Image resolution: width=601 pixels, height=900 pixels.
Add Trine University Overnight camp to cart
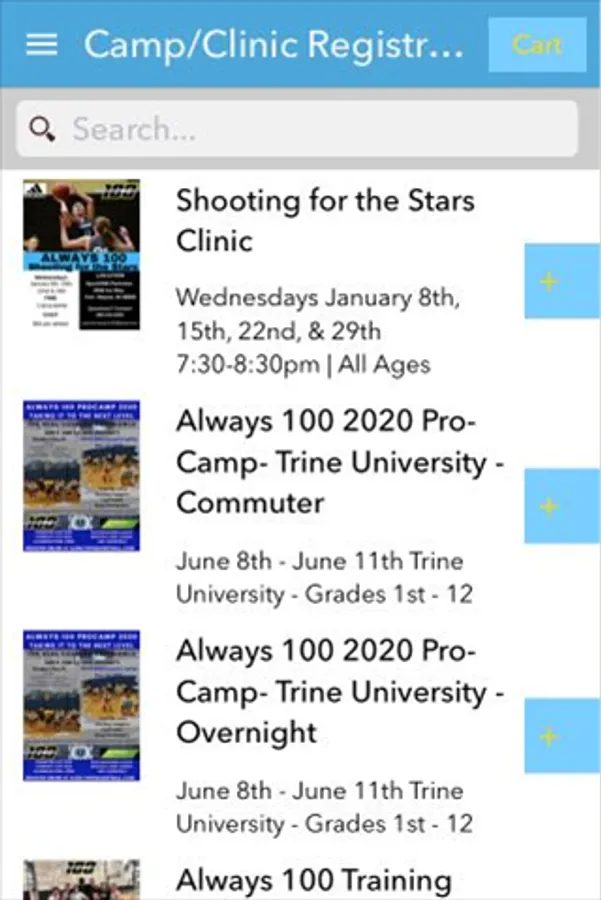(549, 737)
